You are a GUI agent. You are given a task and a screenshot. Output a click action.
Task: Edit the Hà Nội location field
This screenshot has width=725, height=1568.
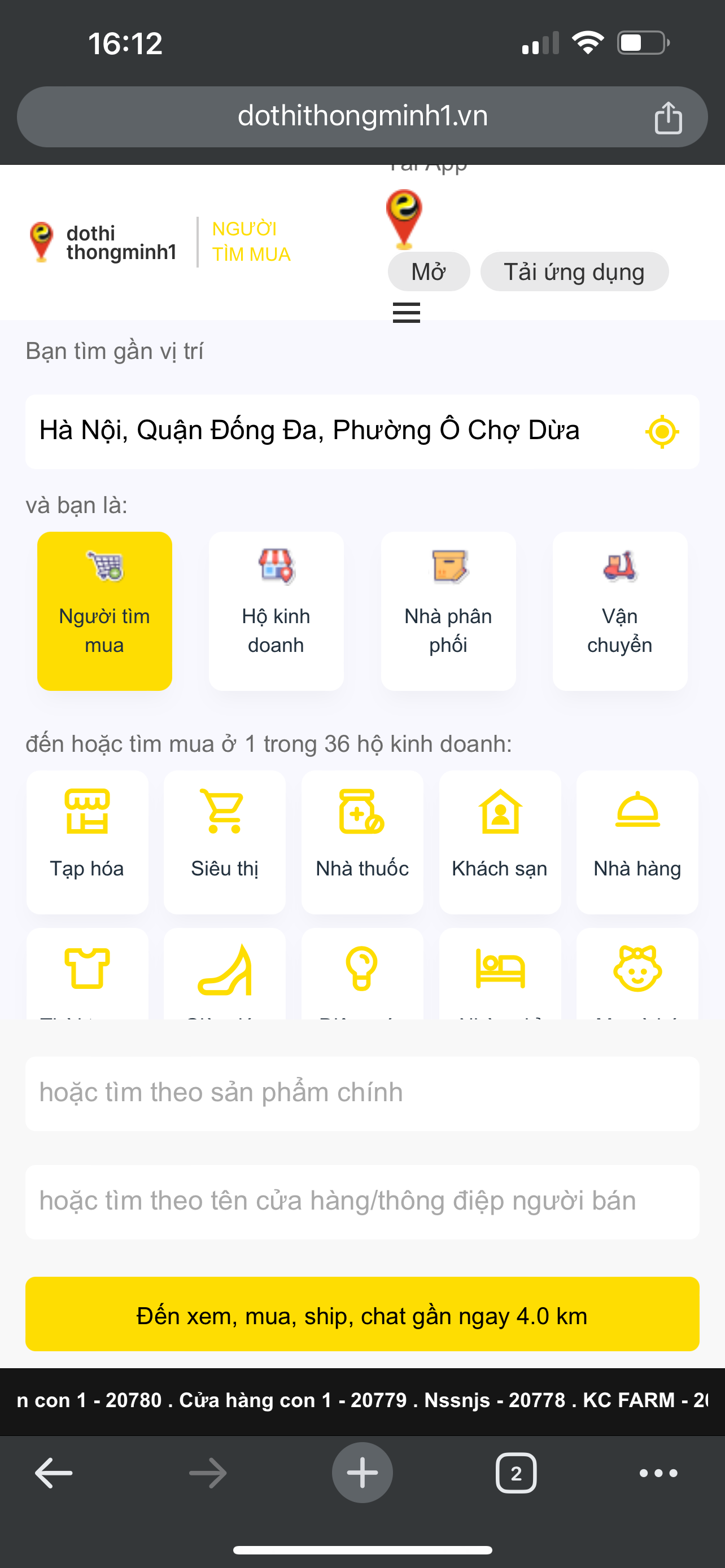[362, 432]
